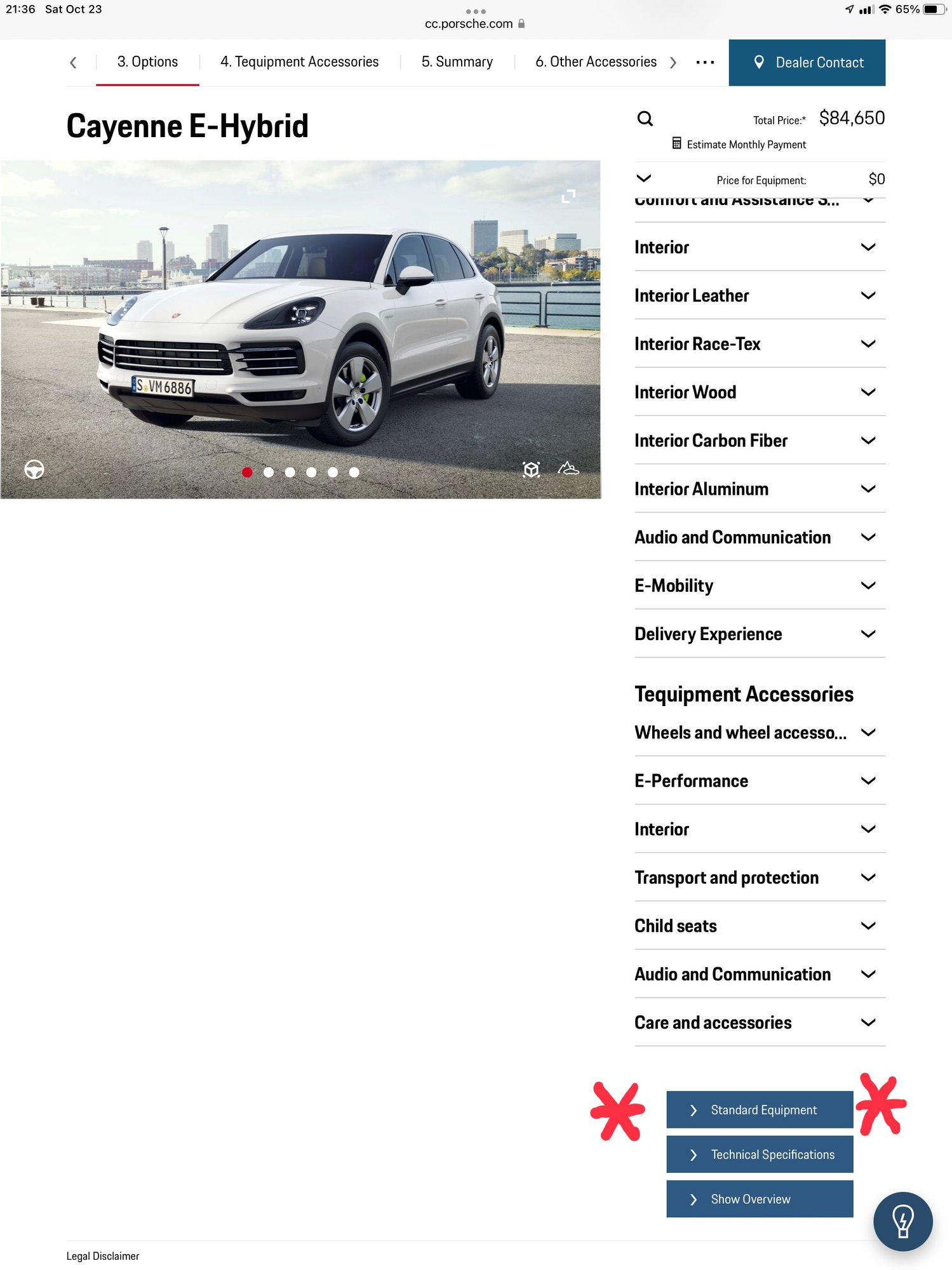Click the calculator icon beside Estimate Monthly Payment
The image size is (952, 1270).
(677, 144)
